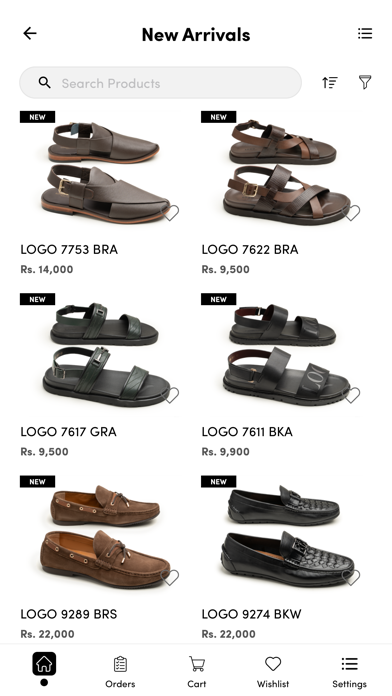Switch to list view layout

365,33
